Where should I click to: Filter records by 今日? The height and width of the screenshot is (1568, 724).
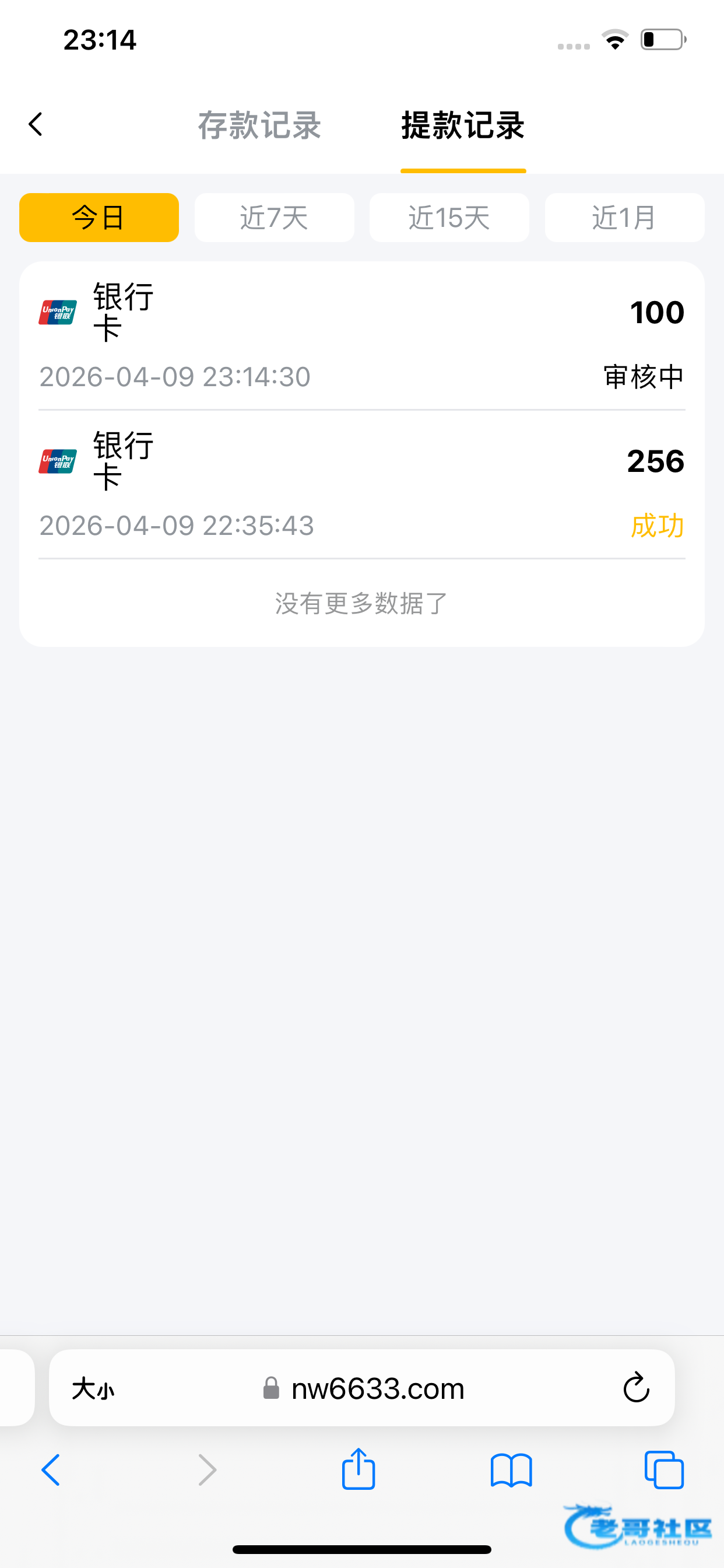pyautogui.click(x=99, y=218)
